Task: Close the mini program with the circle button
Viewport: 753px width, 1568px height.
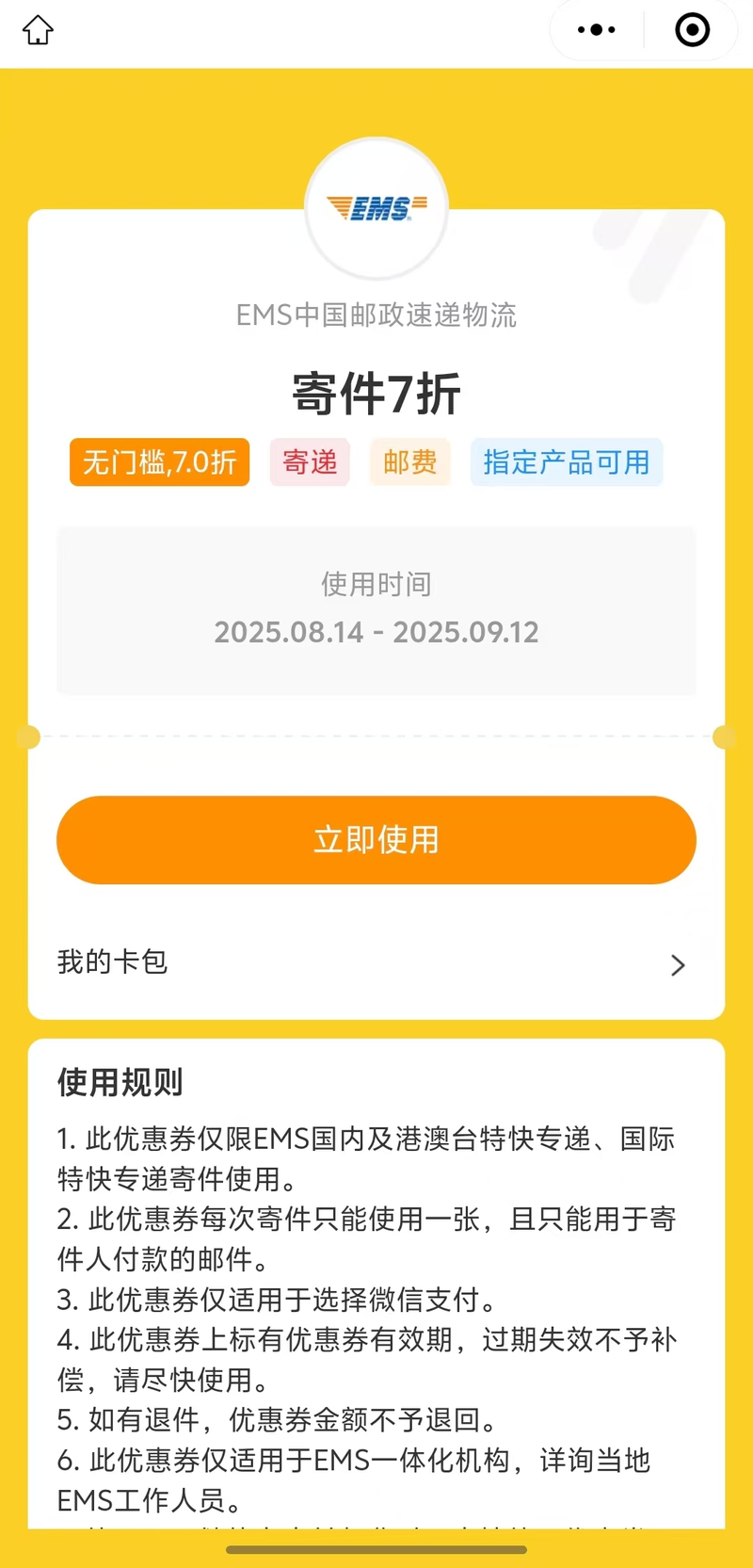Action: pyautogui.click(x=693, y=30)
